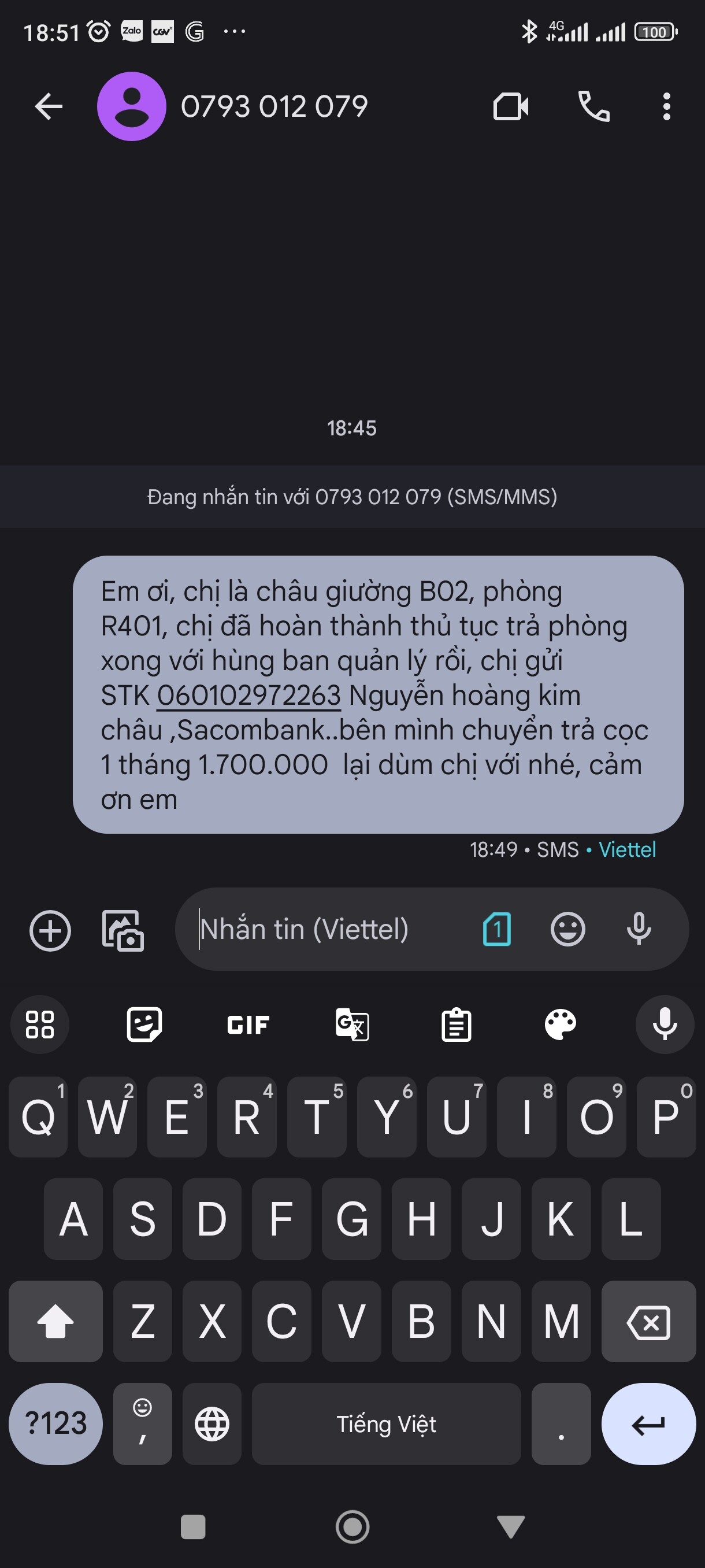Record a voice message with the microphone
Viewport: 705px width, 1568px height.
tap(639, 929)
